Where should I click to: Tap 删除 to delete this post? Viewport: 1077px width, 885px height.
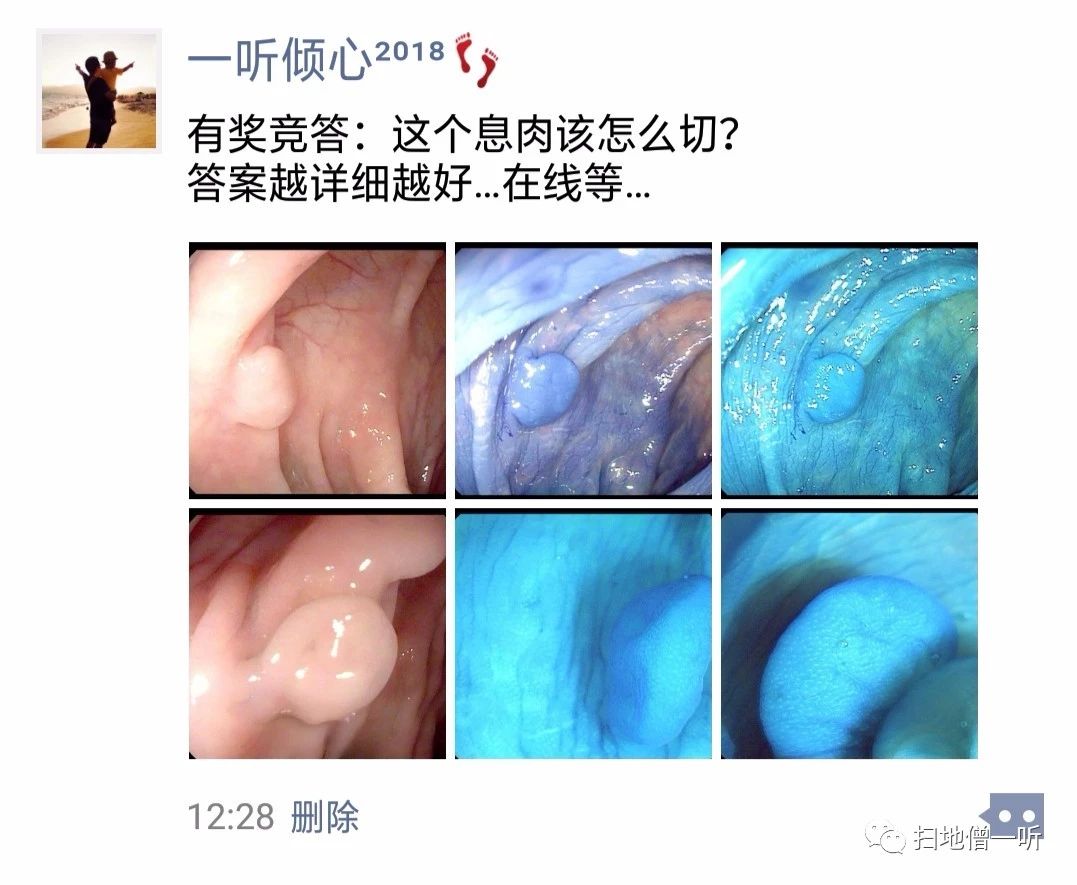point(325,817)
